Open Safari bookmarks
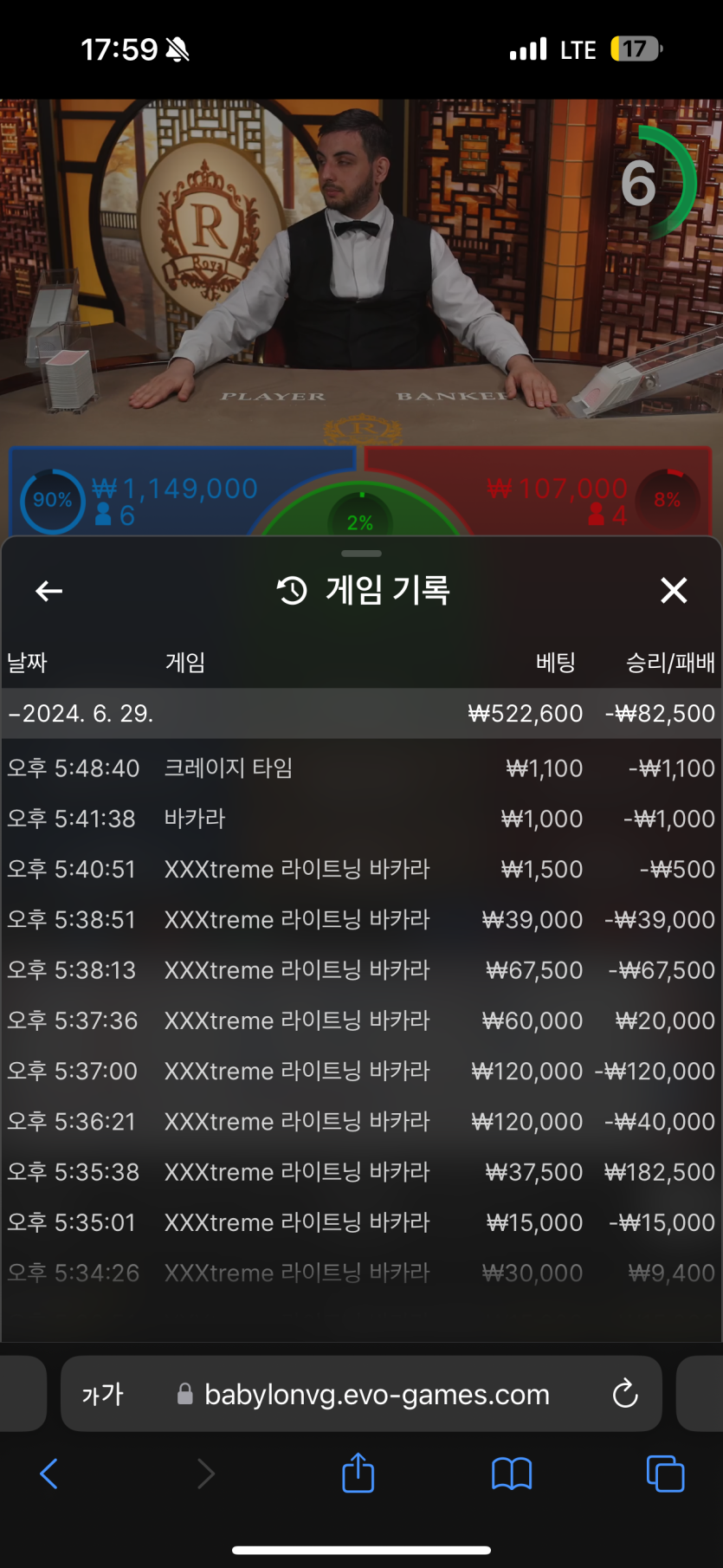Image resolution: width=723 pixels, height=1568 pixels. 511,1474
